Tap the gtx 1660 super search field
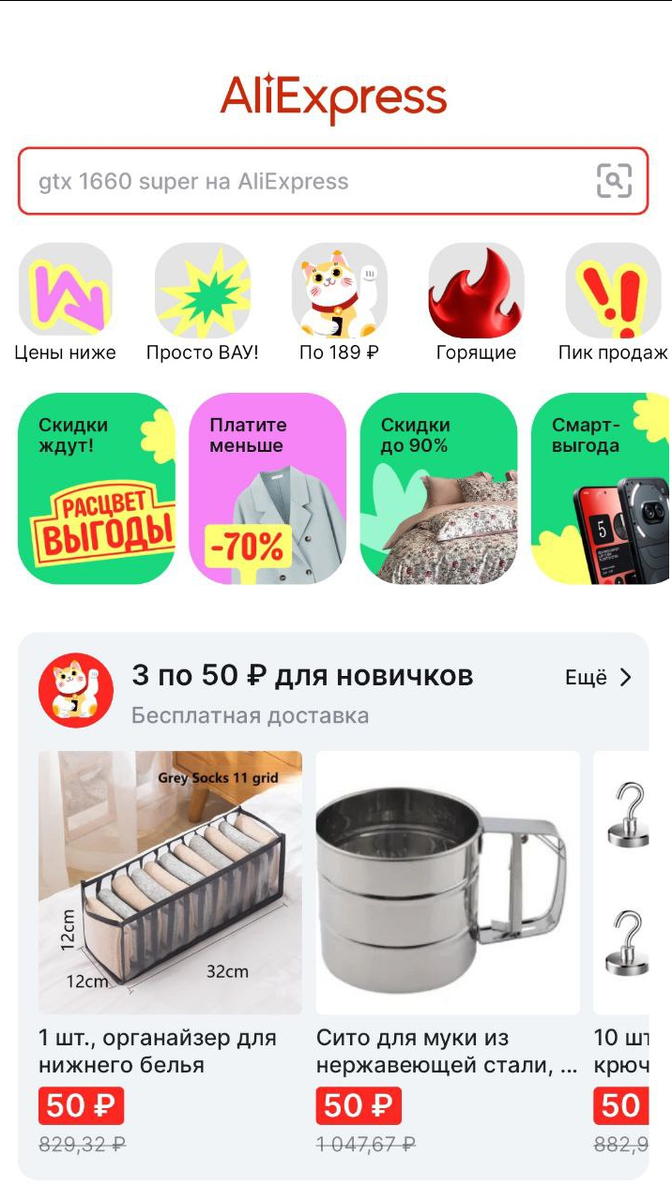 (x=333, y=181)
